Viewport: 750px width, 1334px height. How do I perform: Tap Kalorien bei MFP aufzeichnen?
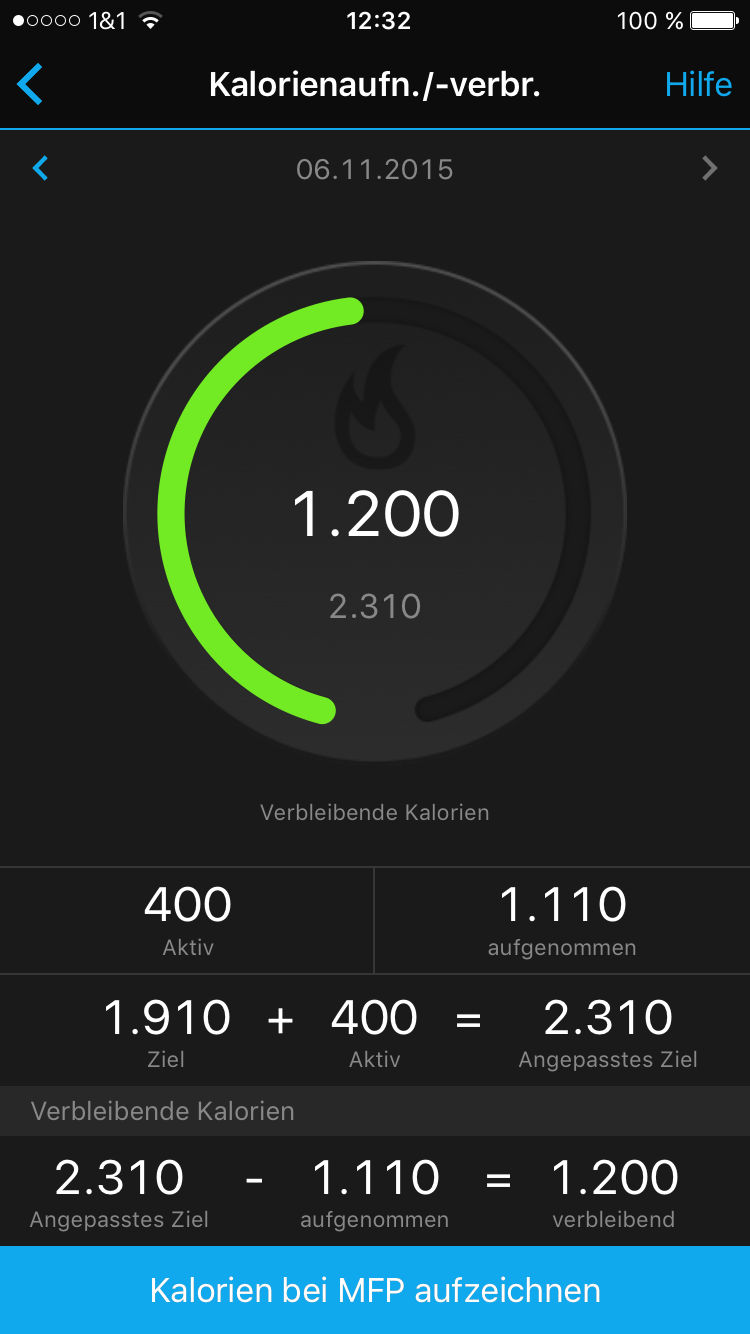coord(375,1290)
